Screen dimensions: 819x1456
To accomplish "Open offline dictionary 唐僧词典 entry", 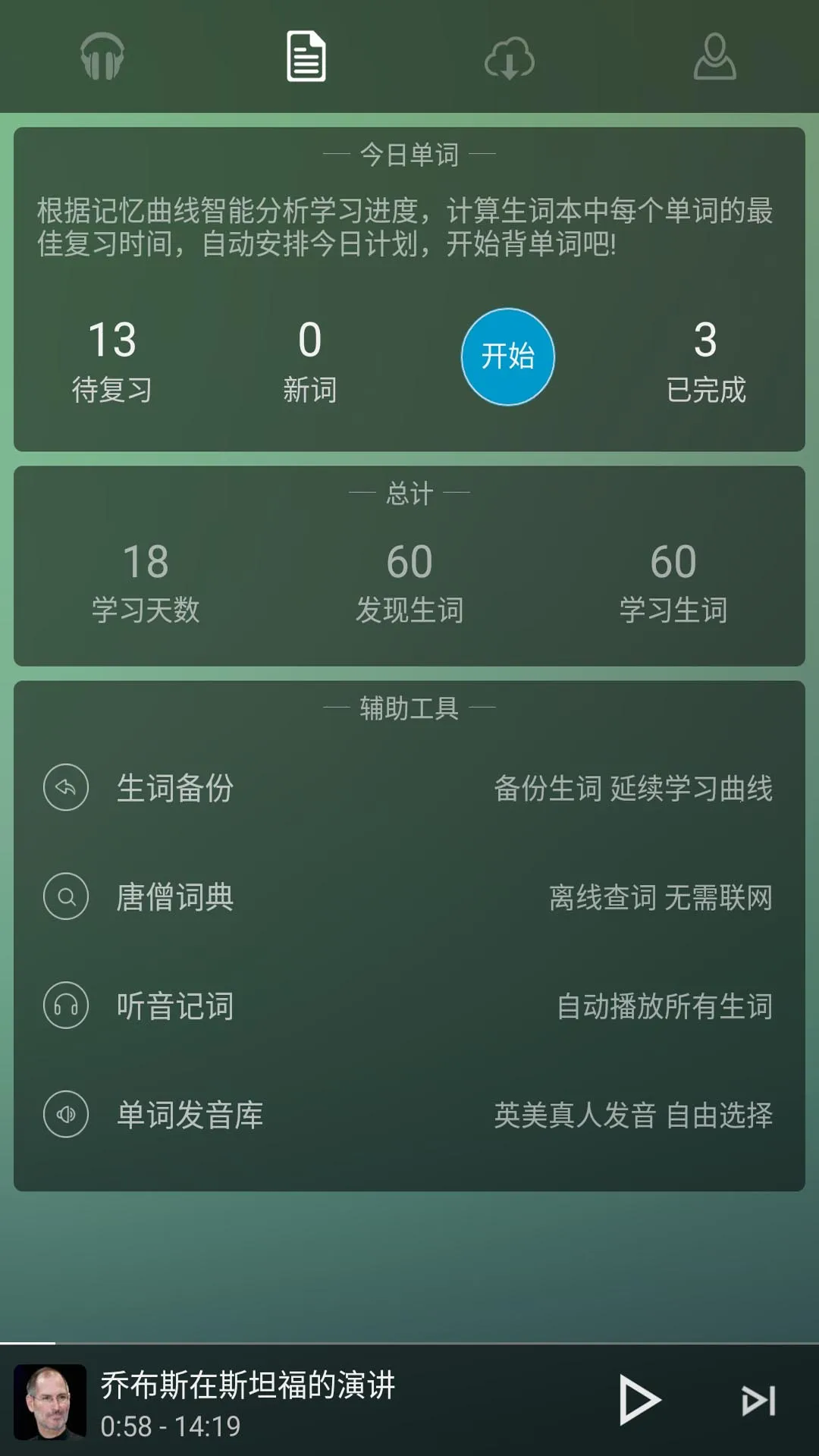I will (x=175, y=898).
